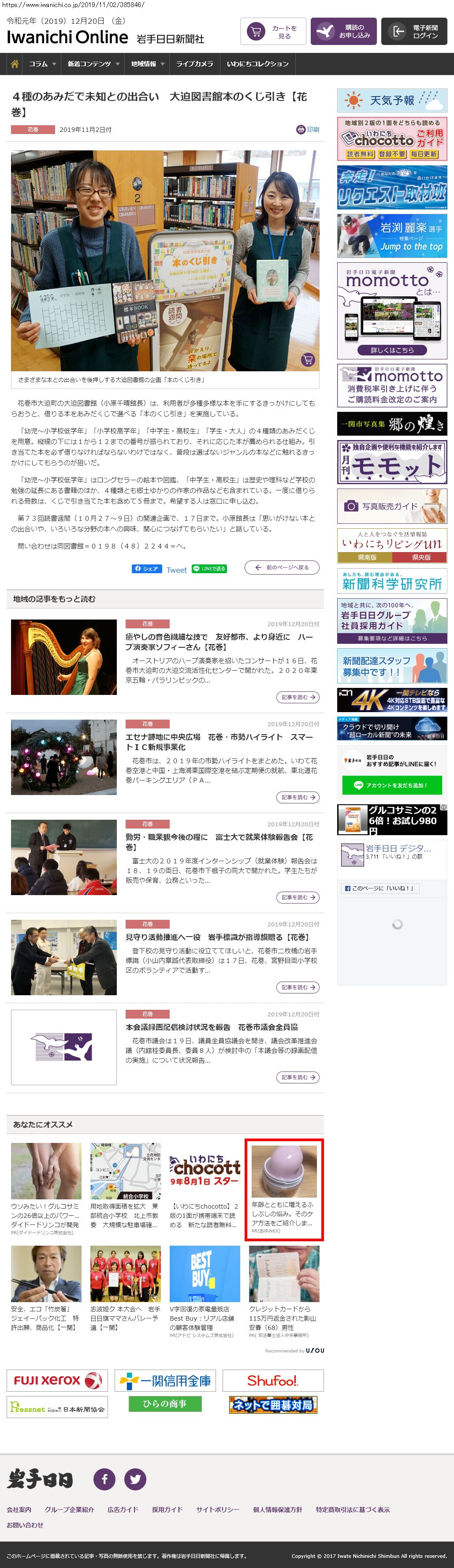The height and width of the screenshot is (1568, 454).
Task: Open 写真販売ガイド banner
Action: pos(392,506)
